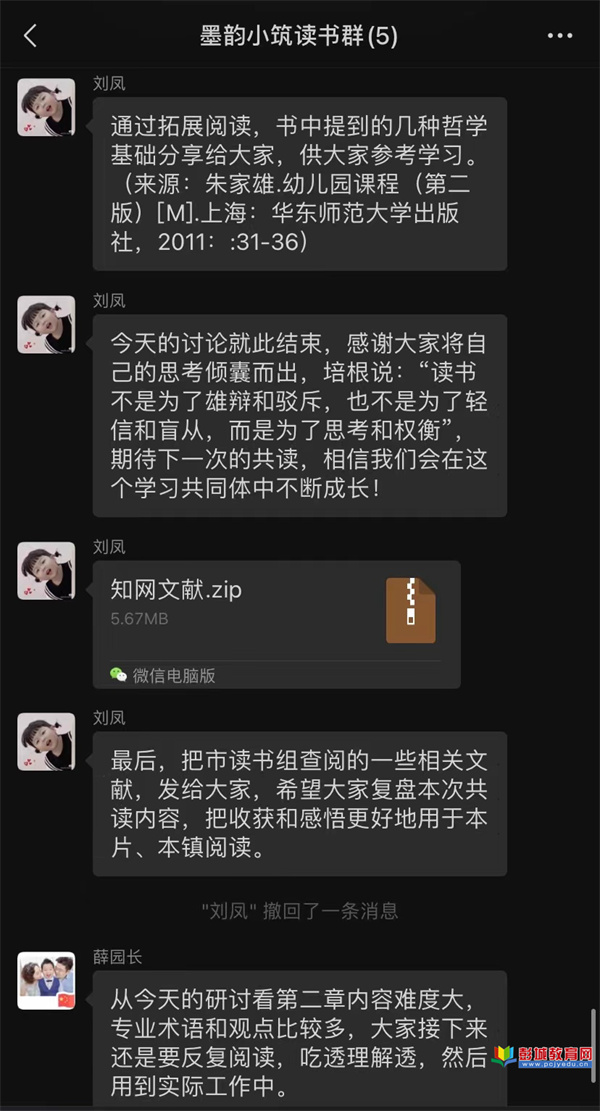Open the group chat overflow menu
The height and width of the screenshot is (1111, 600).
[x=560, y=36]
